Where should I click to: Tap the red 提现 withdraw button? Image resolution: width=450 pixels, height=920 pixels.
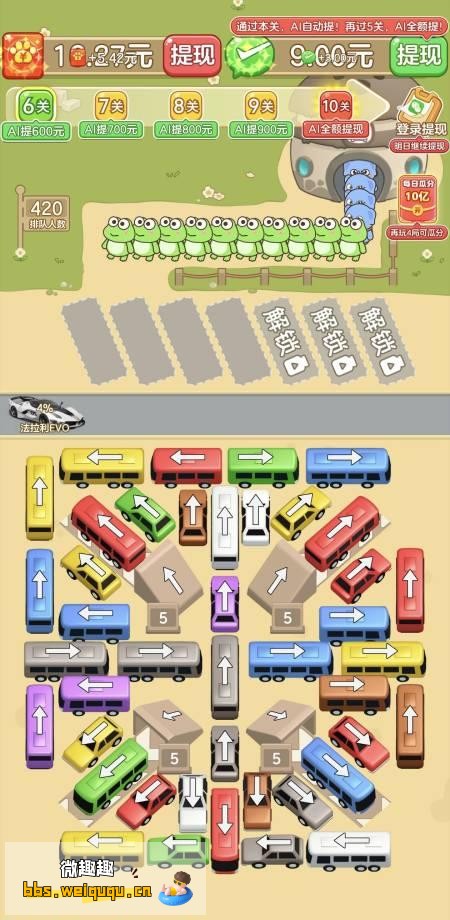[x=192, y=55]
